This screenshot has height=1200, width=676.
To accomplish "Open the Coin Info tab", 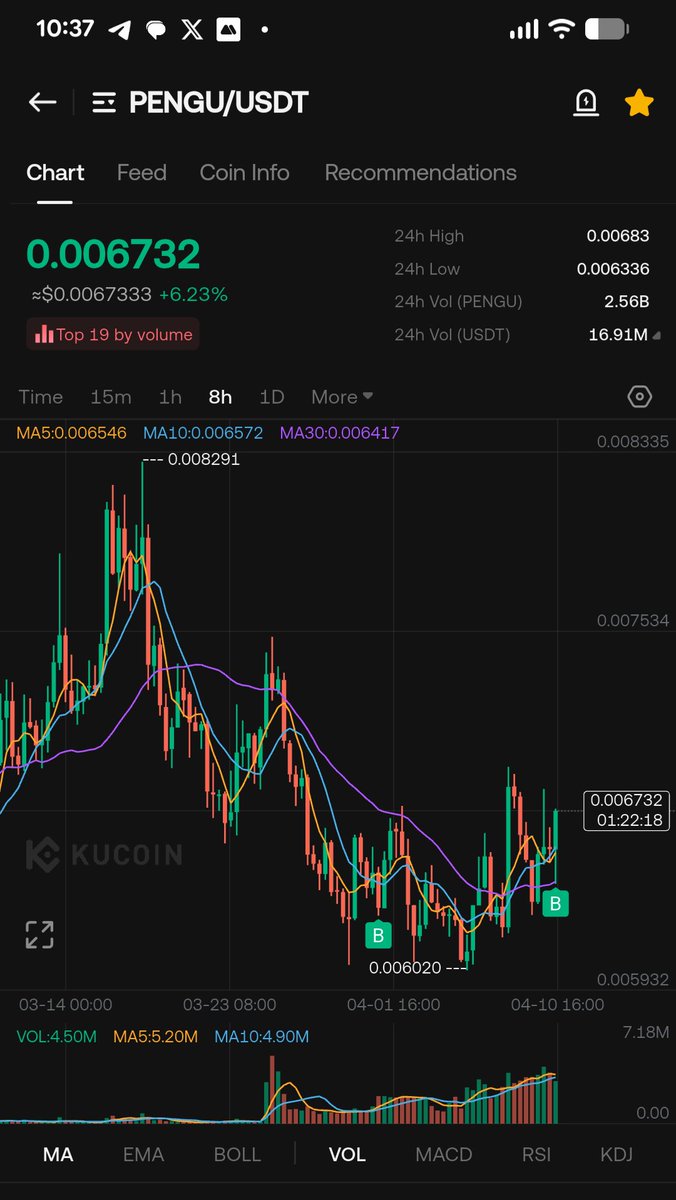I will pos(244,172).
